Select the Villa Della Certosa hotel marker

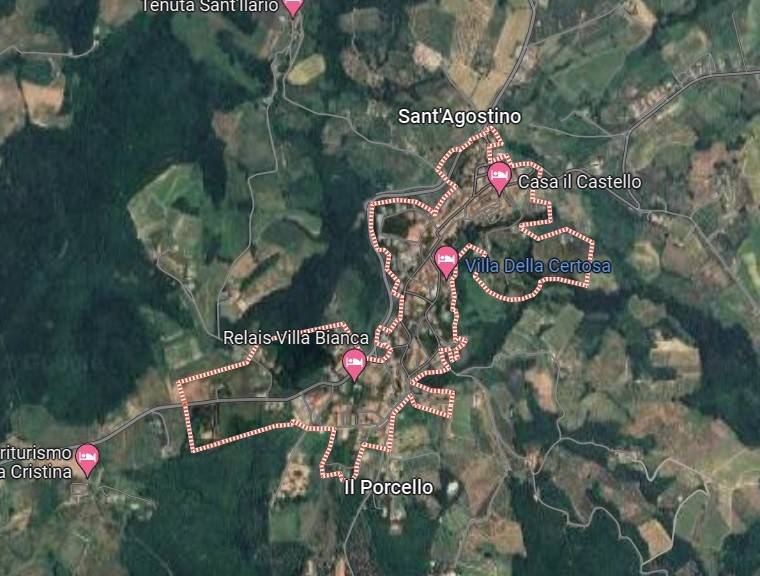pos(446,262)
